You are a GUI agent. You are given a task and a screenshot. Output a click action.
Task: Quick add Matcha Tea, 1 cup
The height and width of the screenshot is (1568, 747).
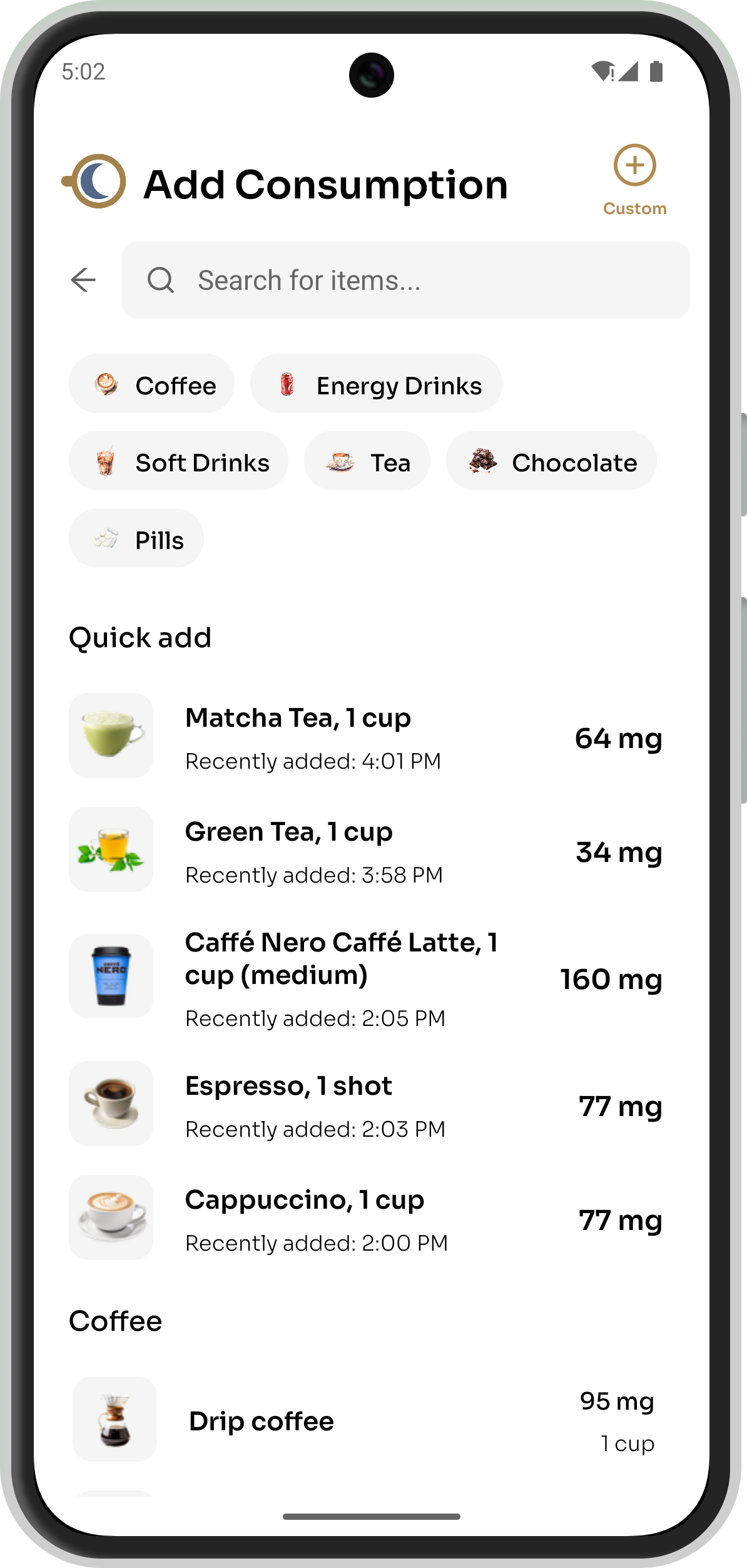[x=366, y=737]
